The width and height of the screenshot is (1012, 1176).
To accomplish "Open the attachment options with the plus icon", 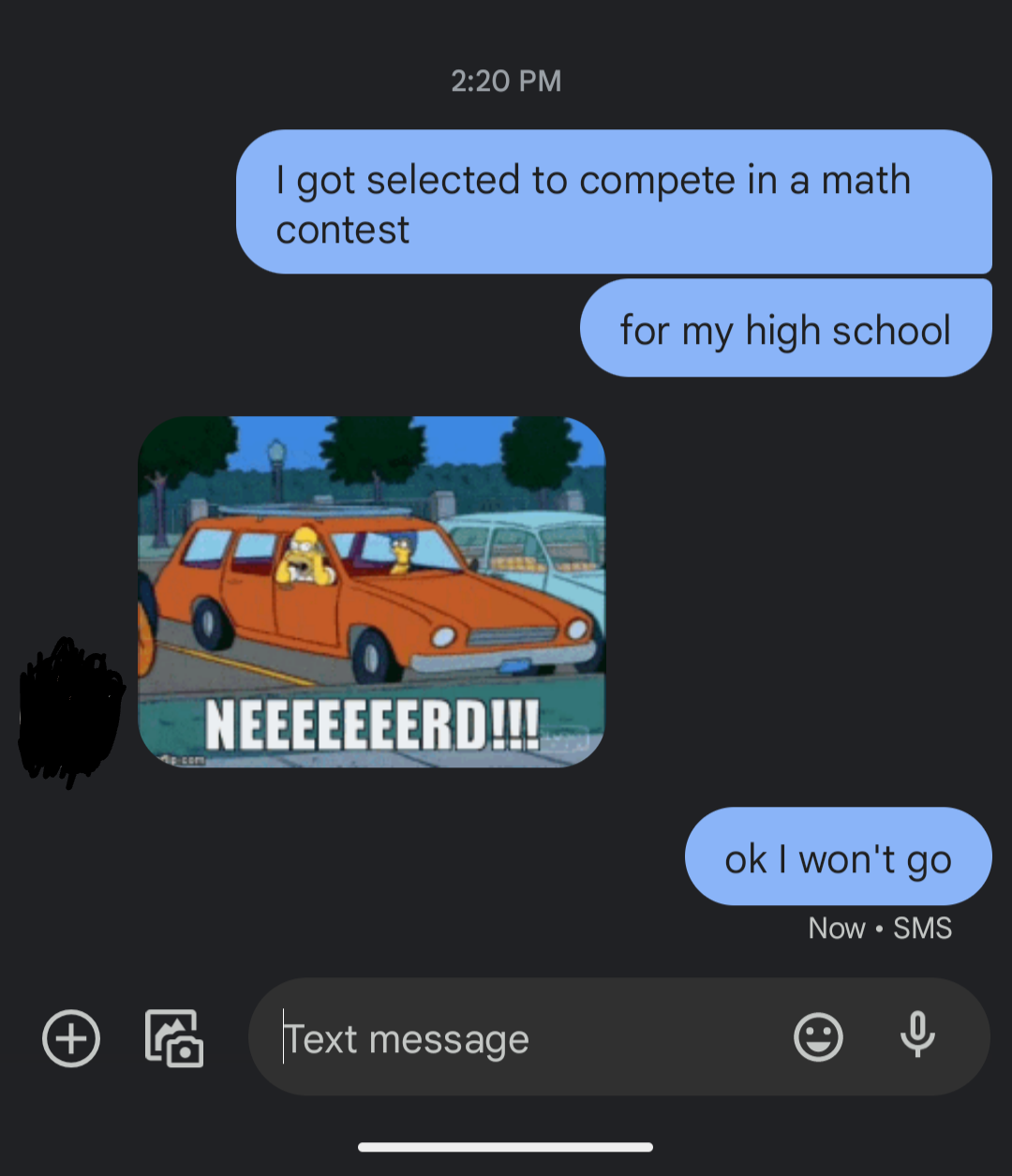I will (x=70, y=1037).
